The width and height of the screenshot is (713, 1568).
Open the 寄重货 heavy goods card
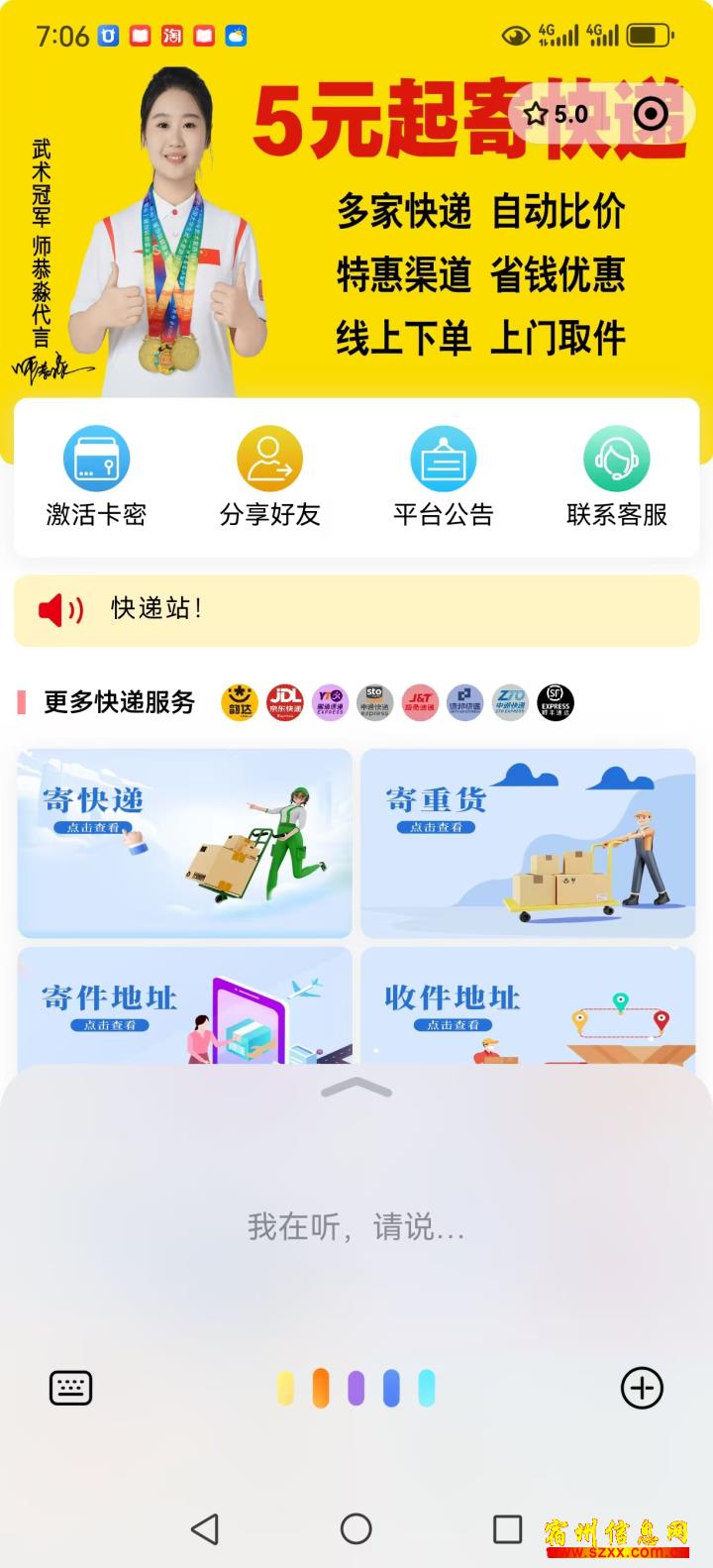click(x=528, y=843)
